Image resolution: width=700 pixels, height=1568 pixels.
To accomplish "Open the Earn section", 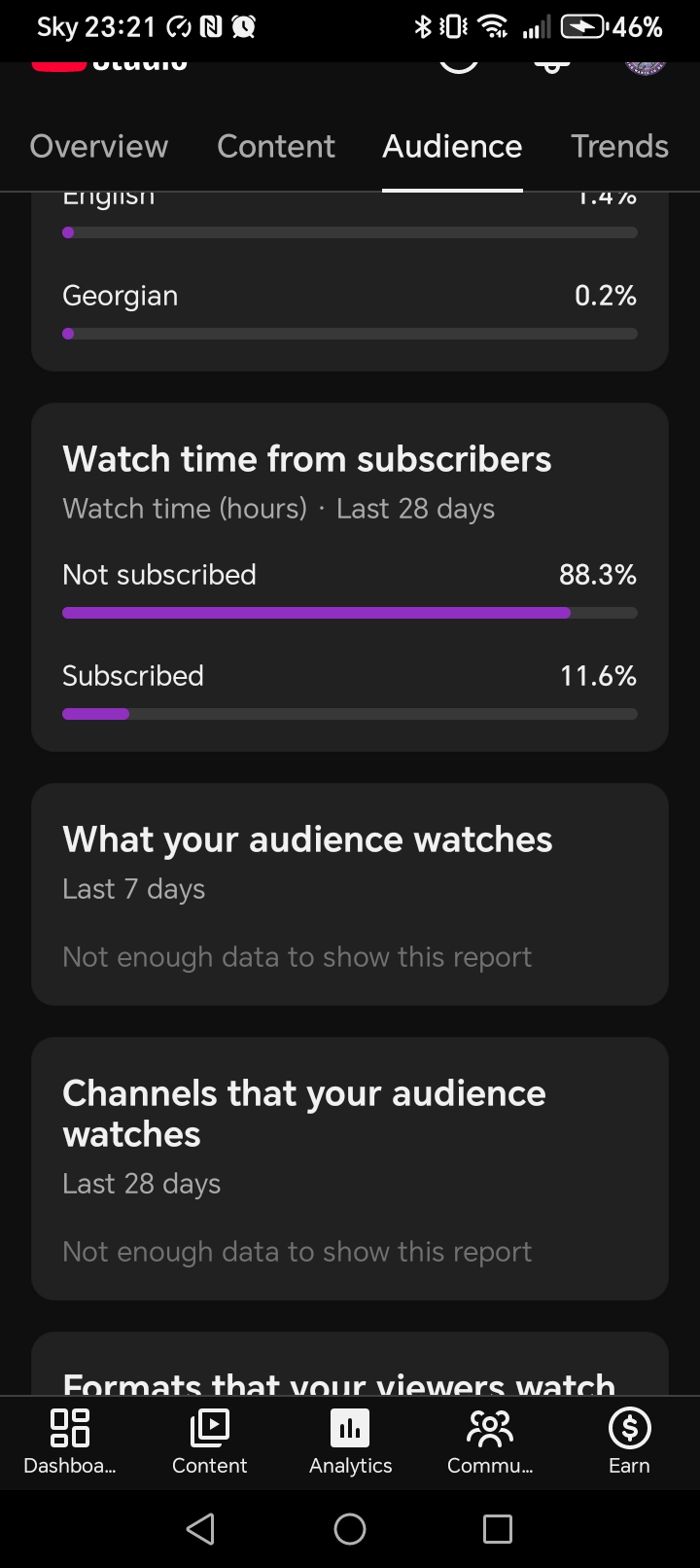I will coord(629,1442).
